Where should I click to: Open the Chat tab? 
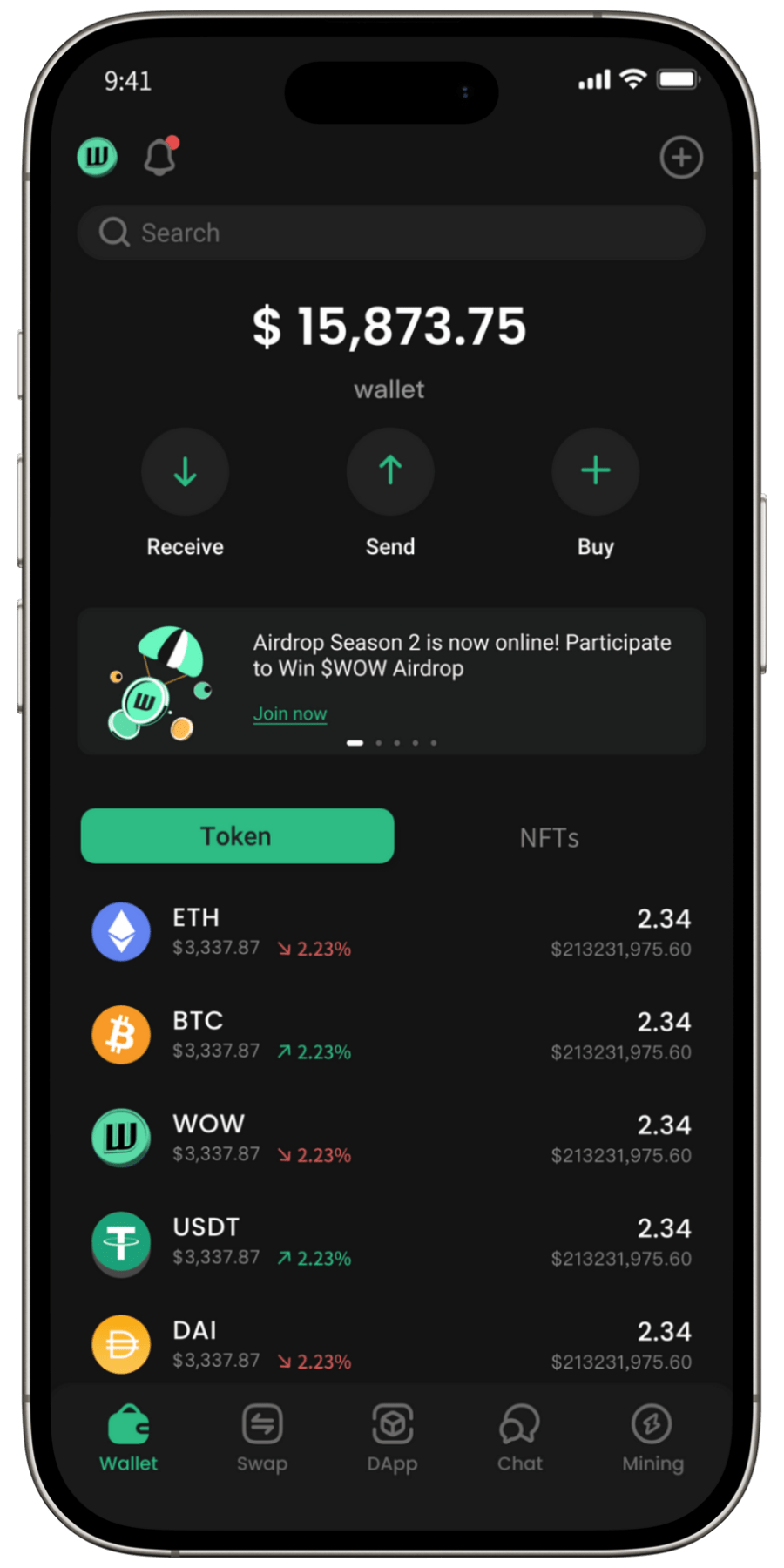click(x=520, y=1438)
